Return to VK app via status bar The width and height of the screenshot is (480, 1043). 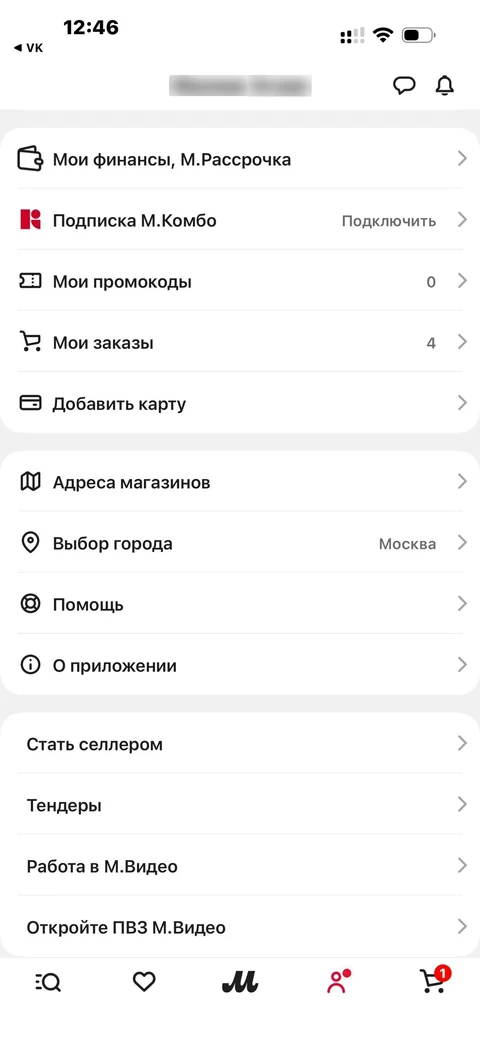click(x=28, y=48)
